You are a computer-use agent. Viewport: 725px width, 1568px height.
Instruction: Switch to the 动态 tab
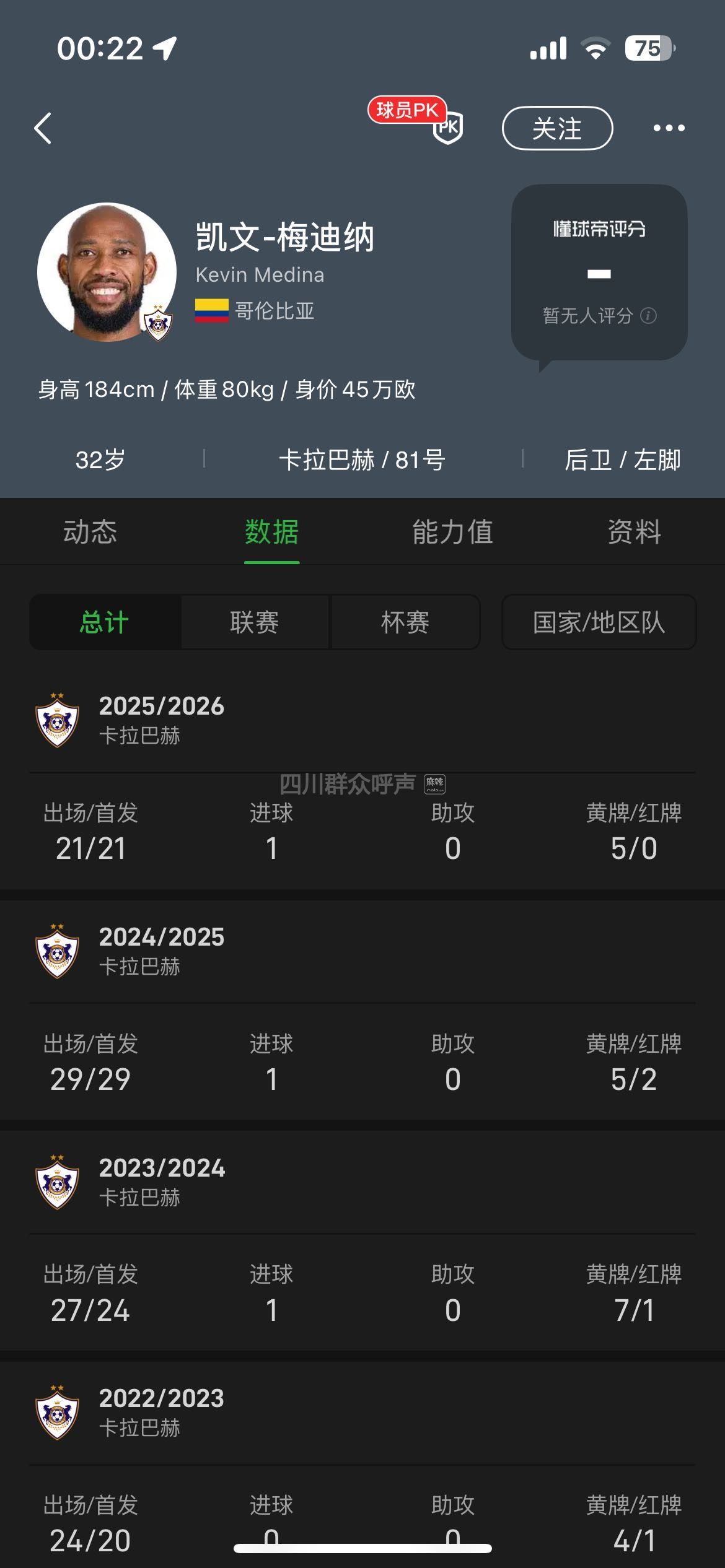pos(90,532)
